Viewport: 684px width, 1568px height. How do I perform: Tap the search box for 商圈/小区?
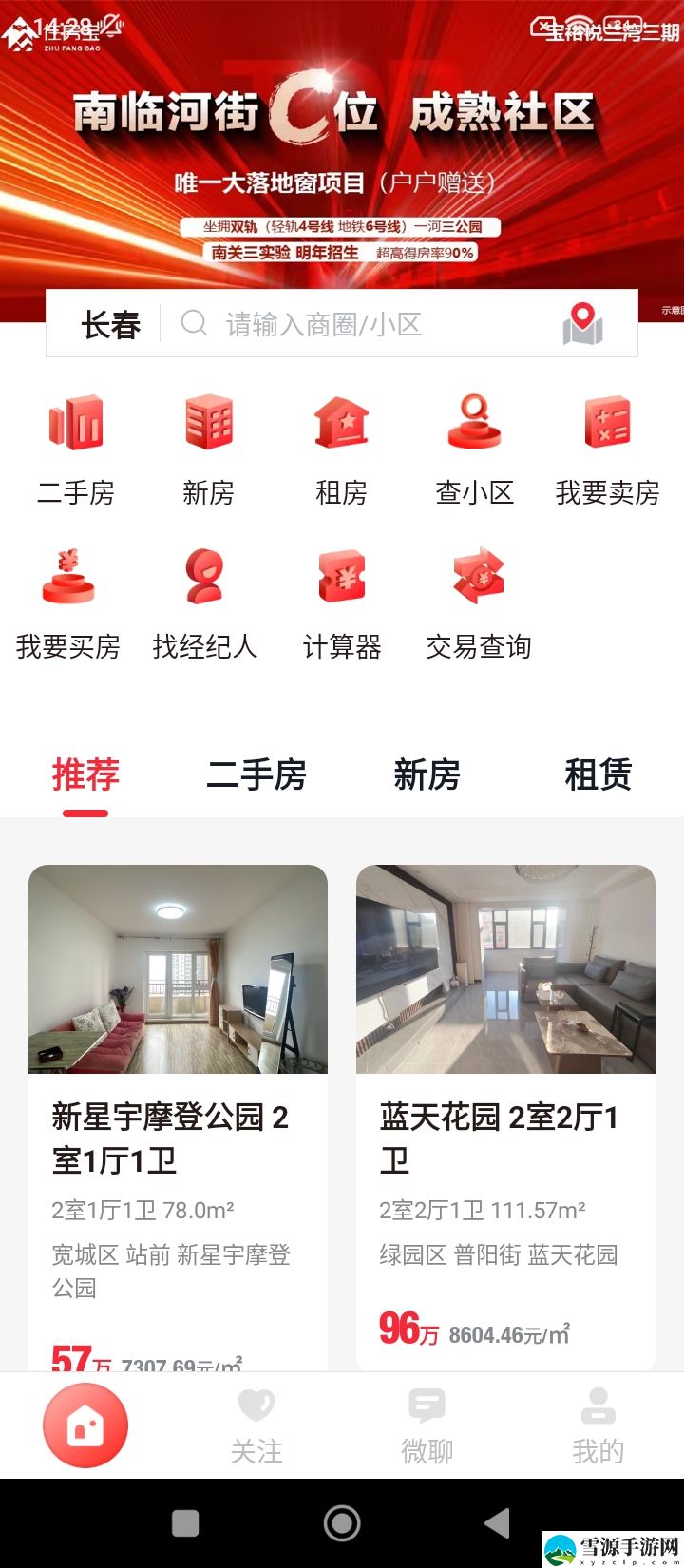[362, 325]
